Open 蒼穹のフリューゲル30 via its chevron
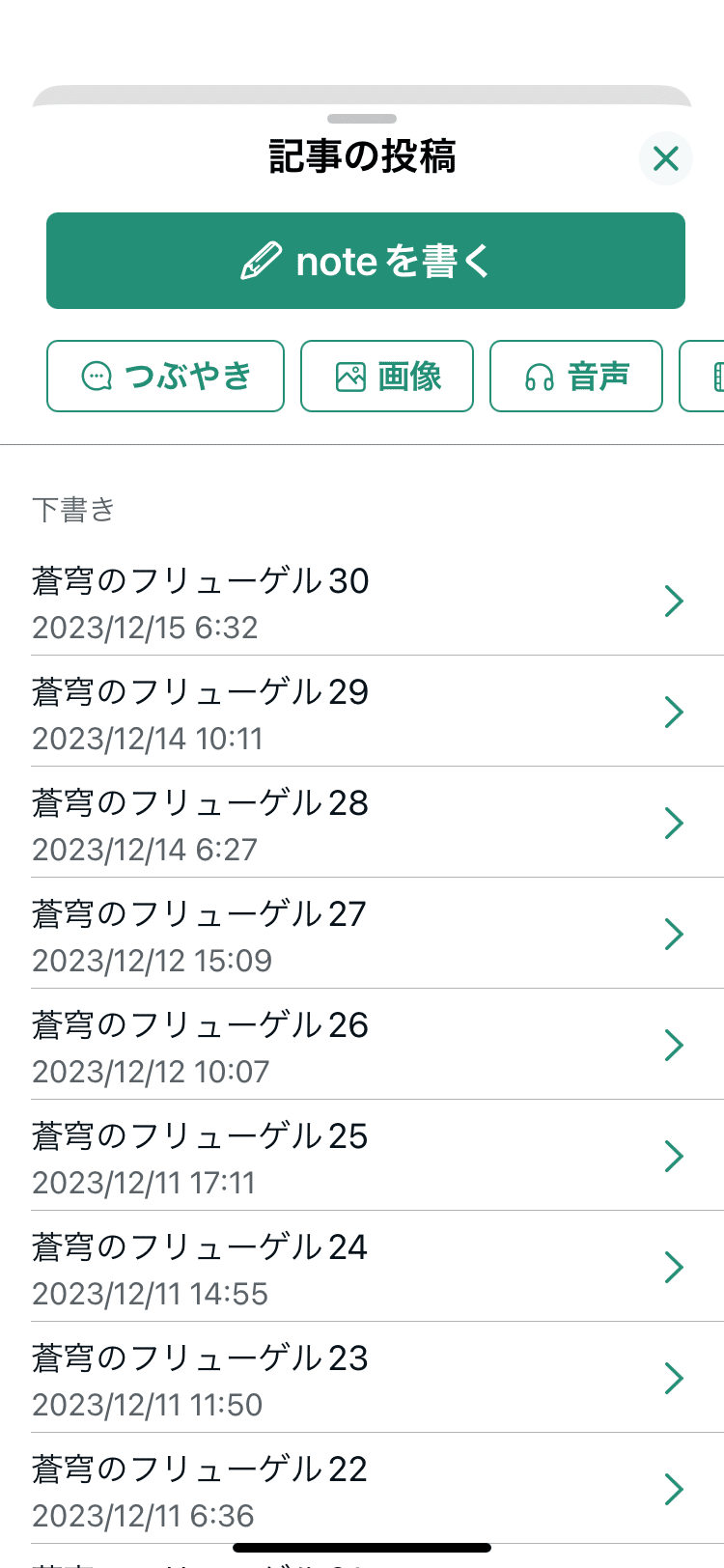 click(x=674, y=601)
